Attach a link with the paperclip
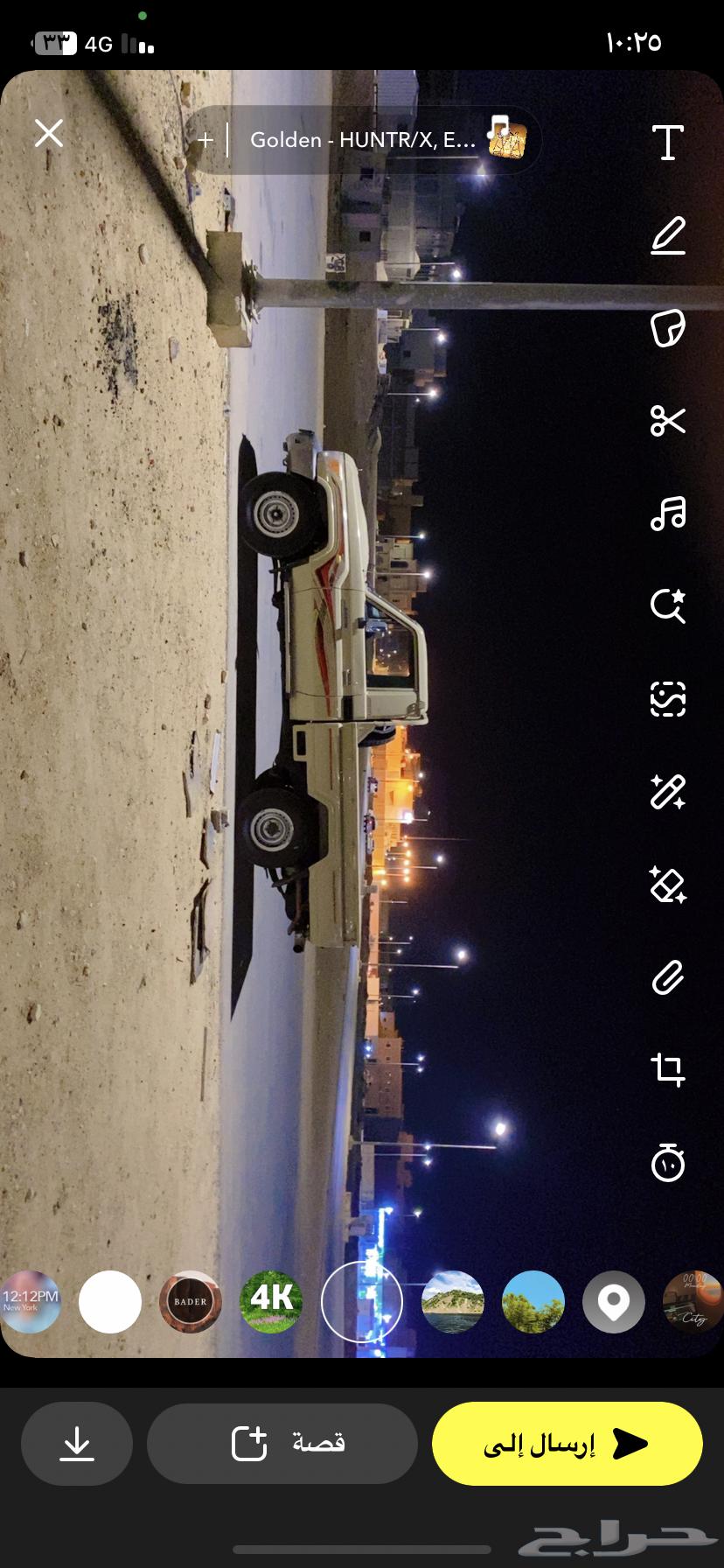The width and height of the screenshot is (724, 1568). 668,977
